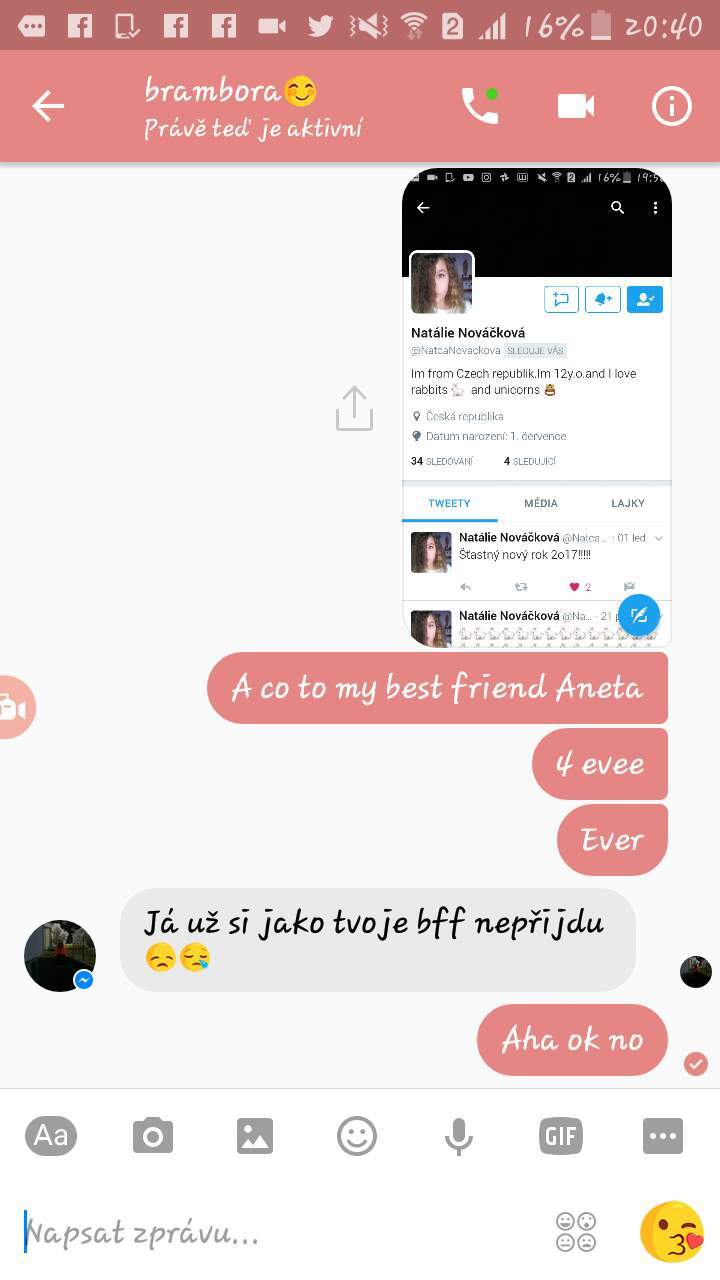Open the floating video chat head
The image size is (720, 1280).
click(14, 707)
